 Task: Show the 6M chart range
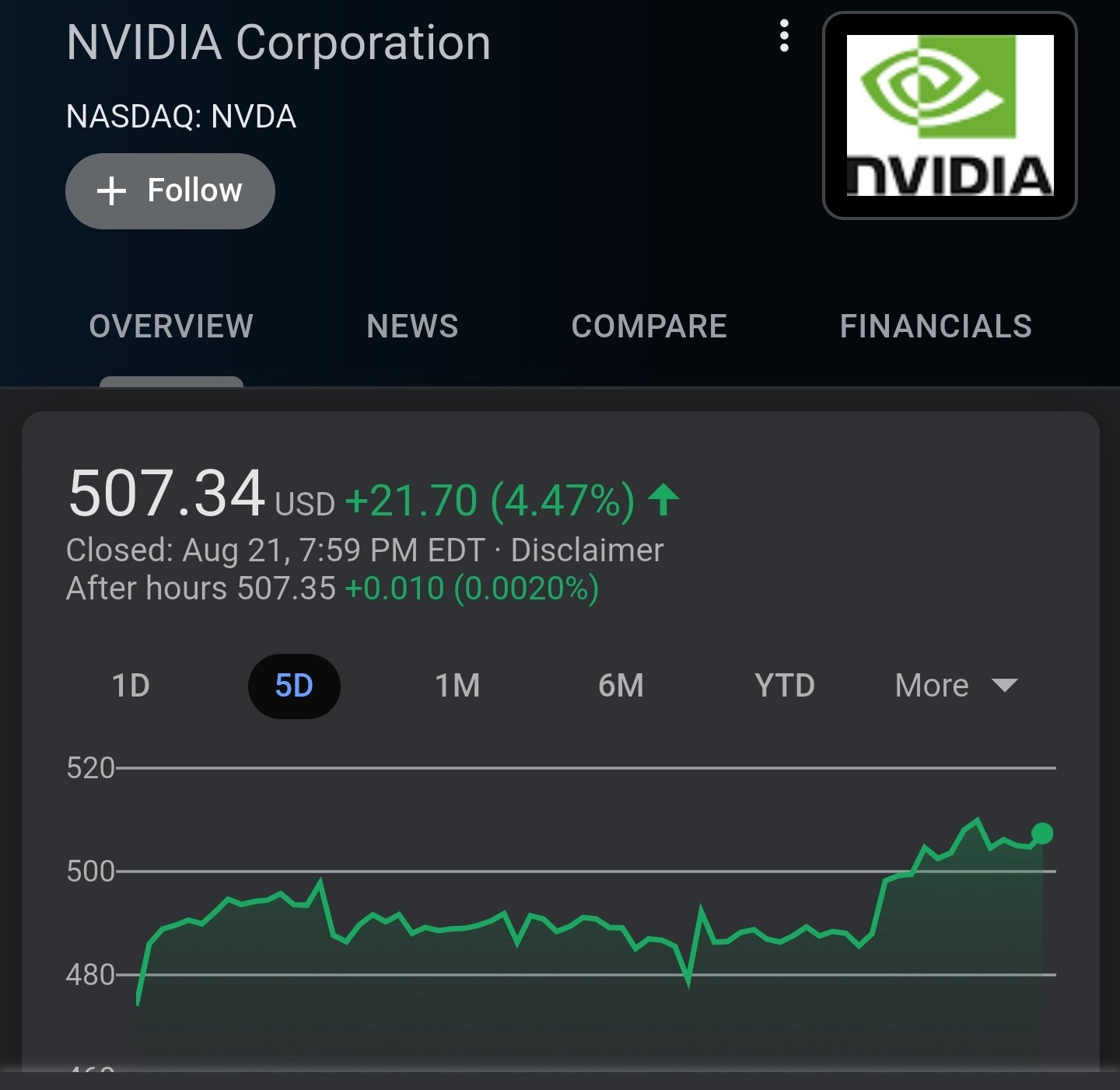pyautogui.click(x=621, y=686)
